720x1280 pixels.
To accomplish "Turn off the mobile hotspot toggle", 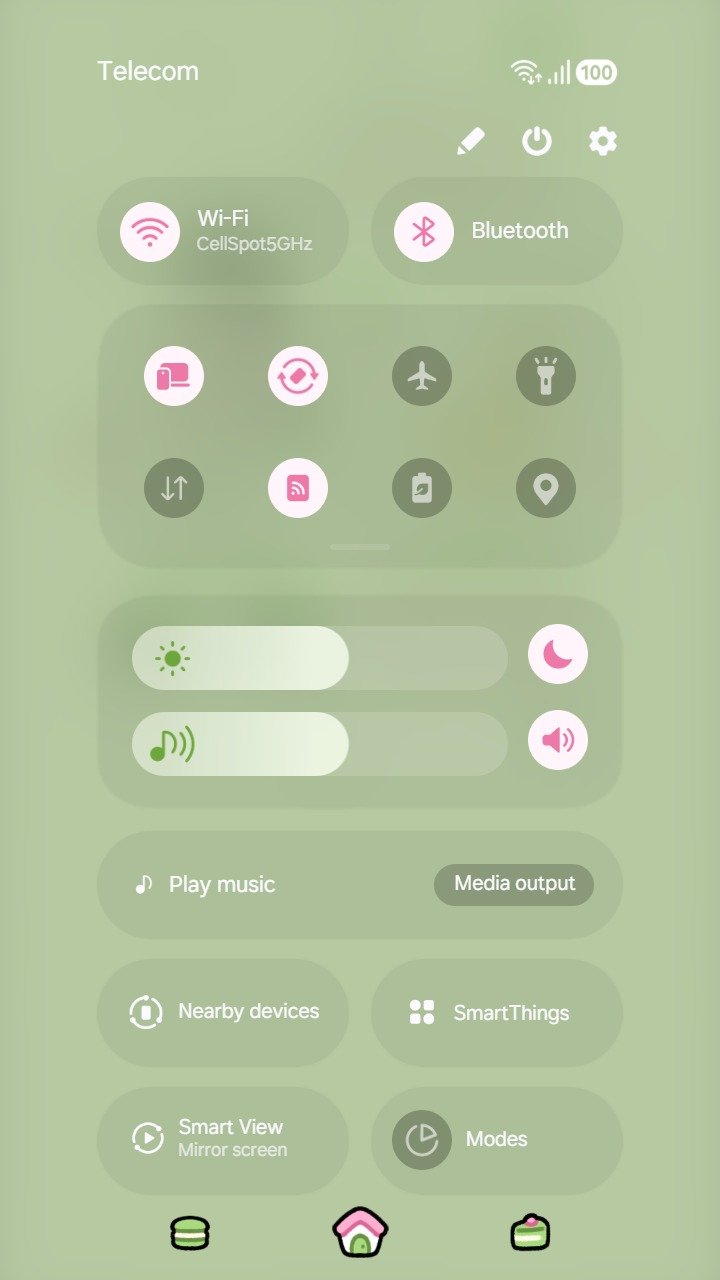I will [x=298, y=488].
